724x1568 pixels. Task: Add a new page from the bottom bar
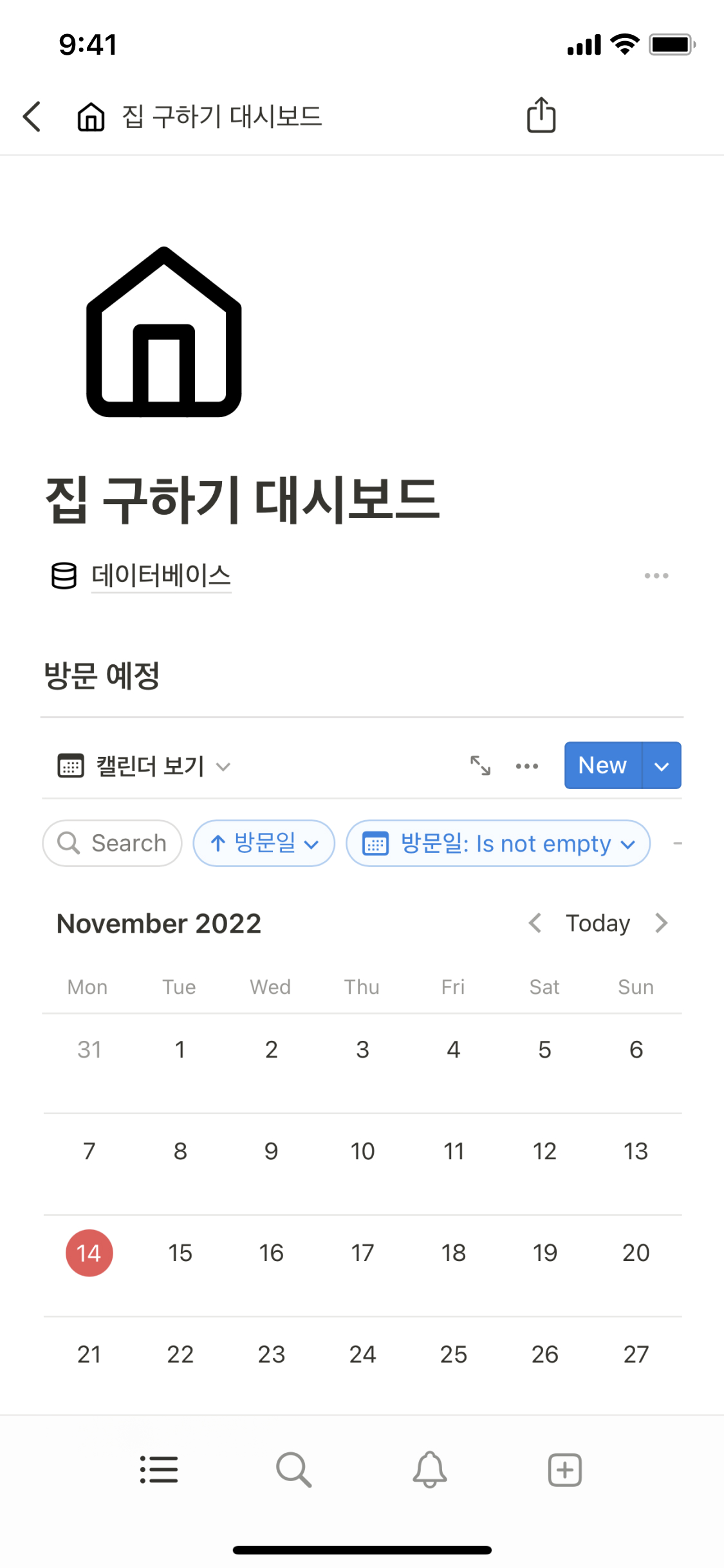coord(564,1470)
